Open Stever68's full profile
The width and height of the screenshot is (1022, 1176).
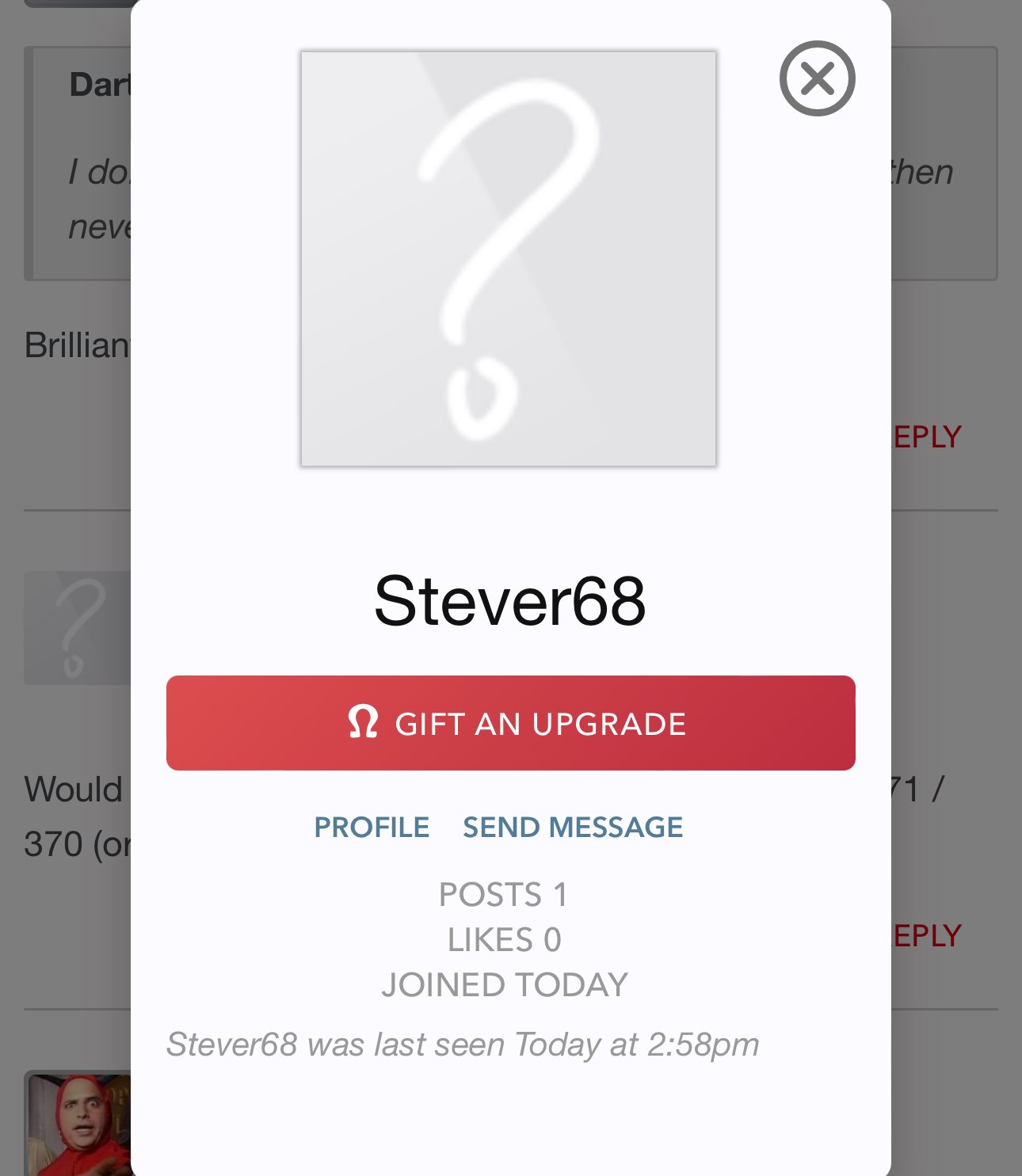pyautogui.click(x=372, y=827)
